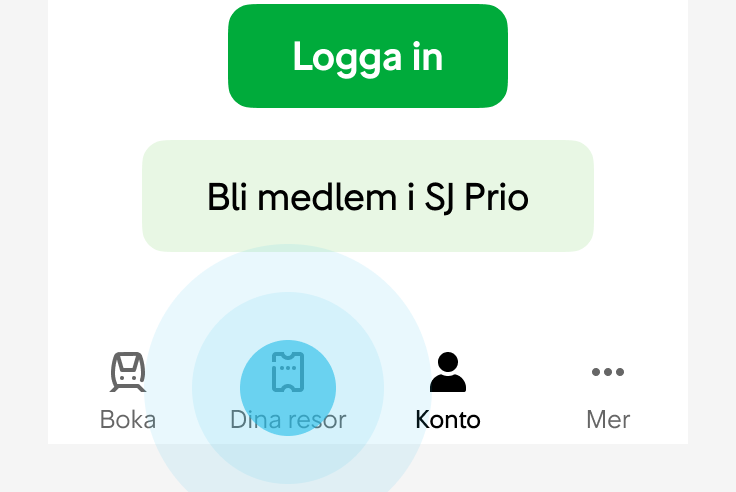Tap the green Logga in button
Viewport: 736px width, 492px height.
tap(367, 56)
